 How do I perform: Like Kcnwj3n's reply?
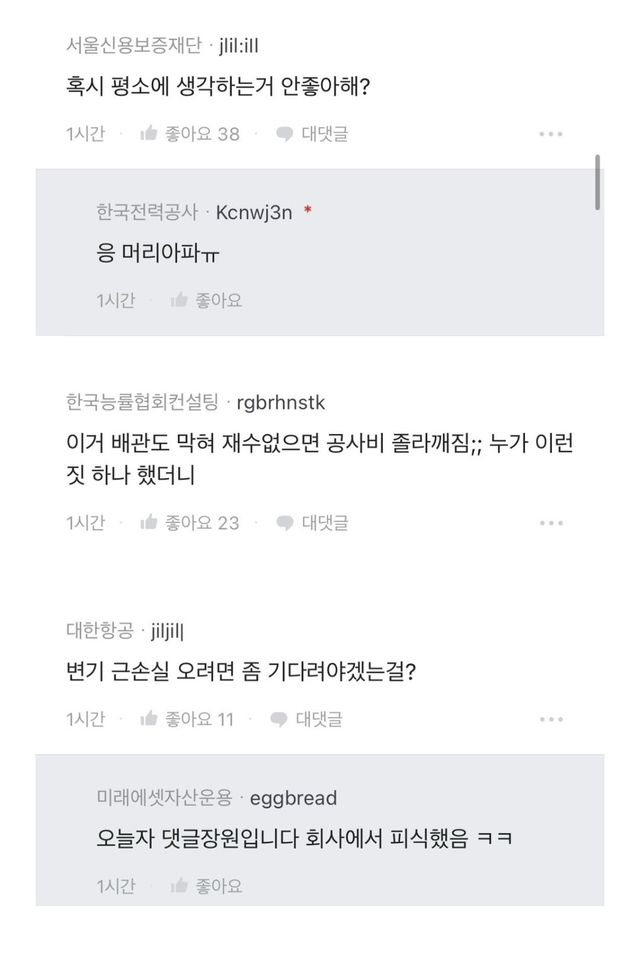point(207,300)
